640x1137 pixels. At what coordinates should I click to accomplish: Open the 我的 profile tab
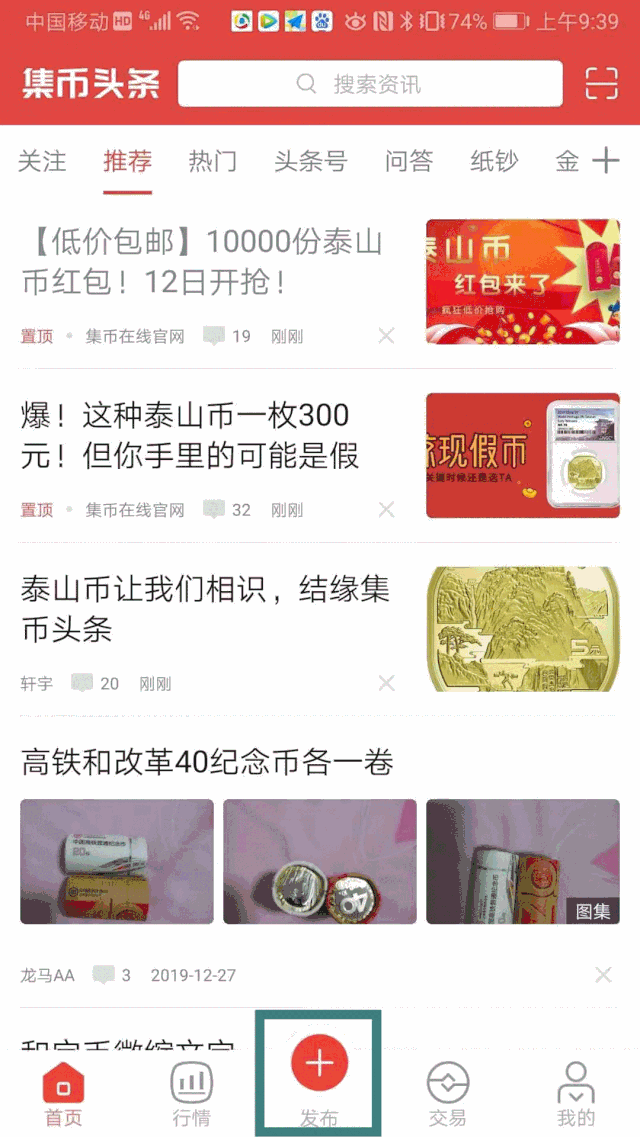pos(575,1093)
